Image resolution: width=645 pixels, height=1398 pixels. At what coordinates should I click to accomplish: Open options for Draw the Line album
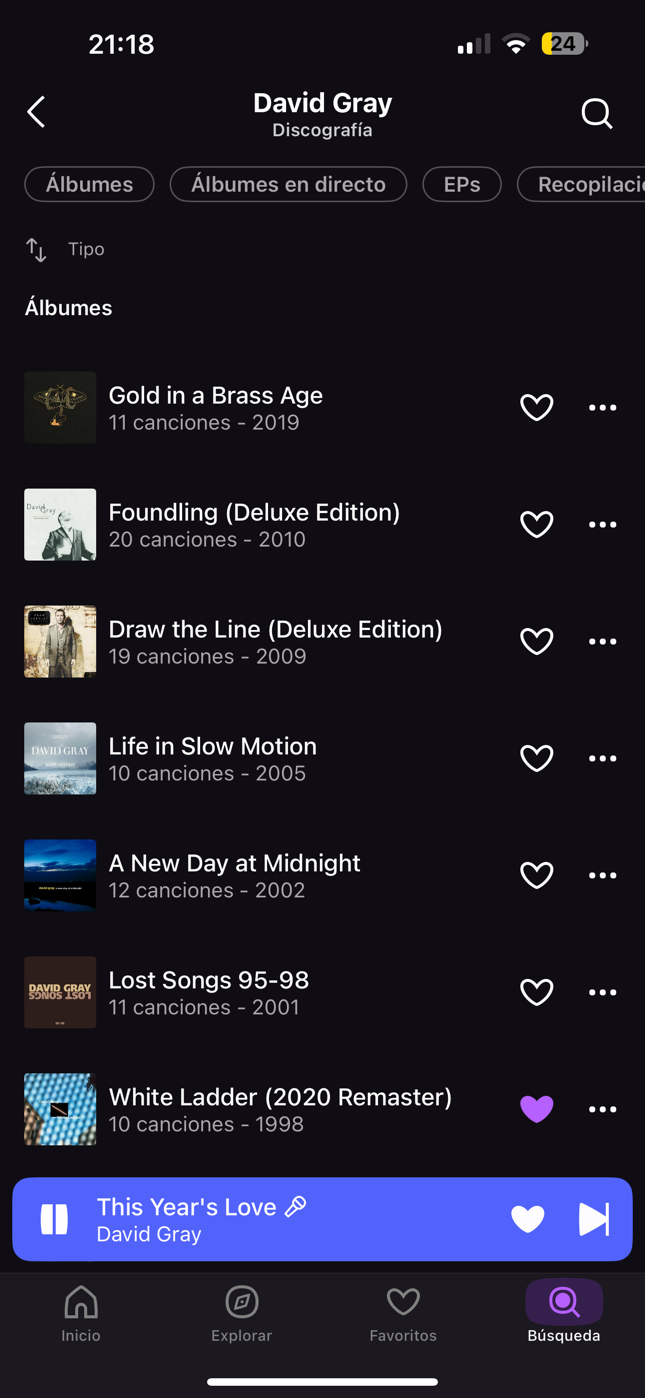click(602, 641)
